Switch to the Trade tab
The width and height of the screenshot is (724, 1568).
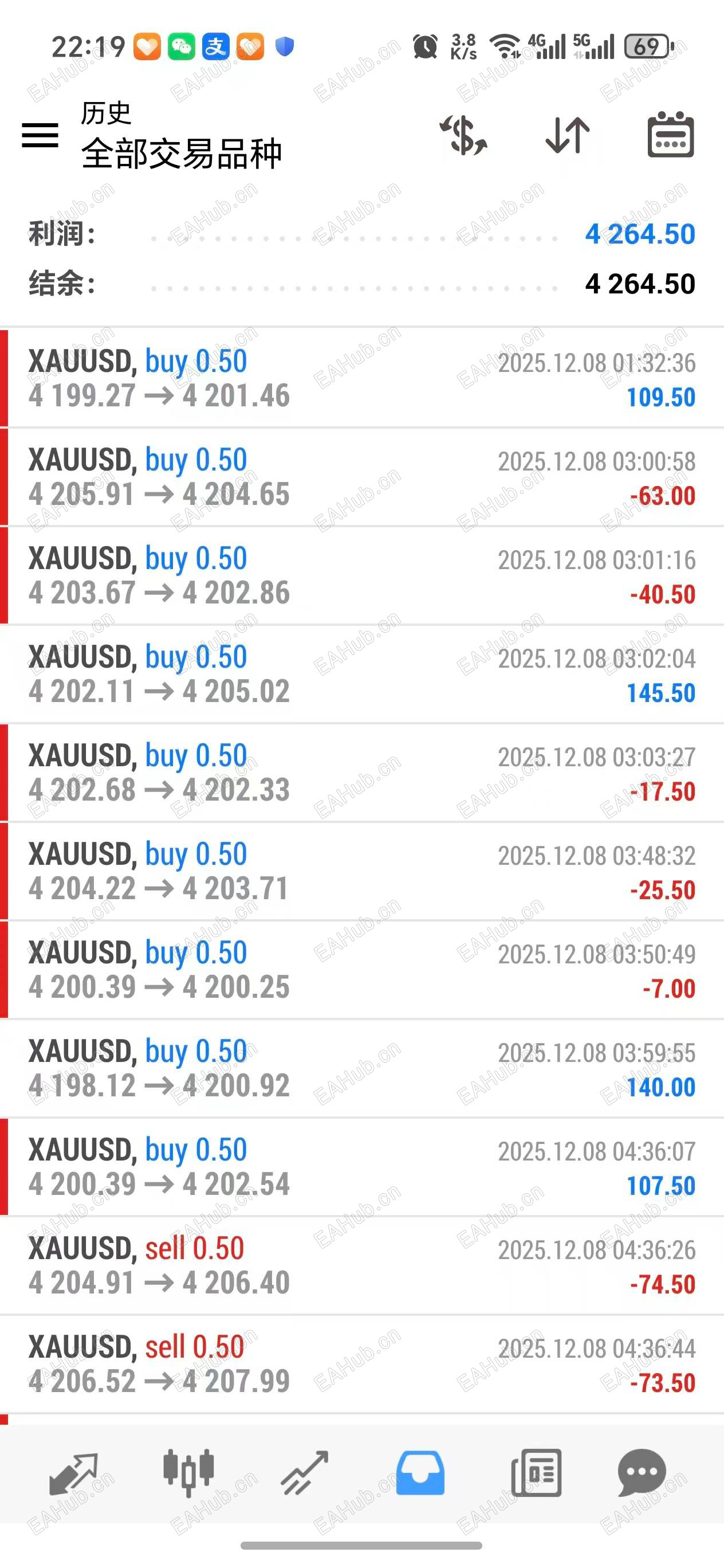(304, 1474)
